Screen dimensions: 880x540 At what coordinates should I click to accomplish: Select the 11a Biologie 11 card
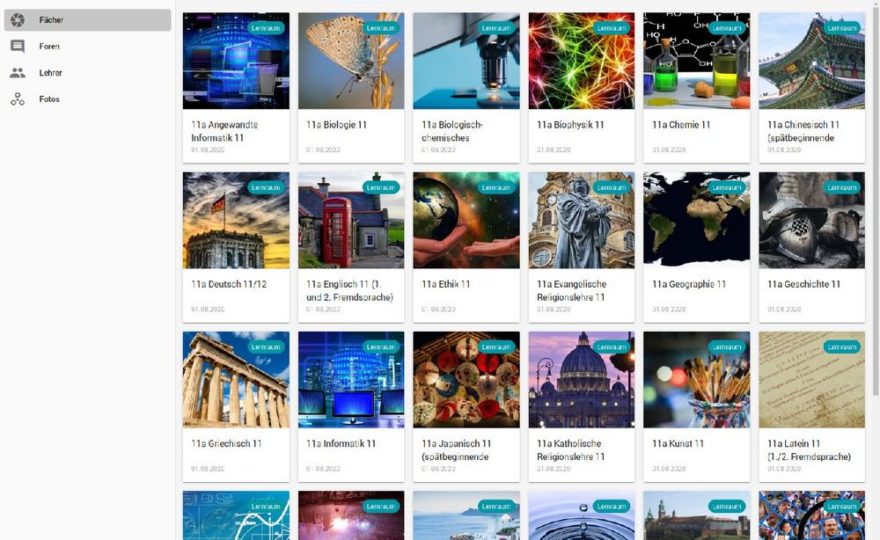(351, 88)
